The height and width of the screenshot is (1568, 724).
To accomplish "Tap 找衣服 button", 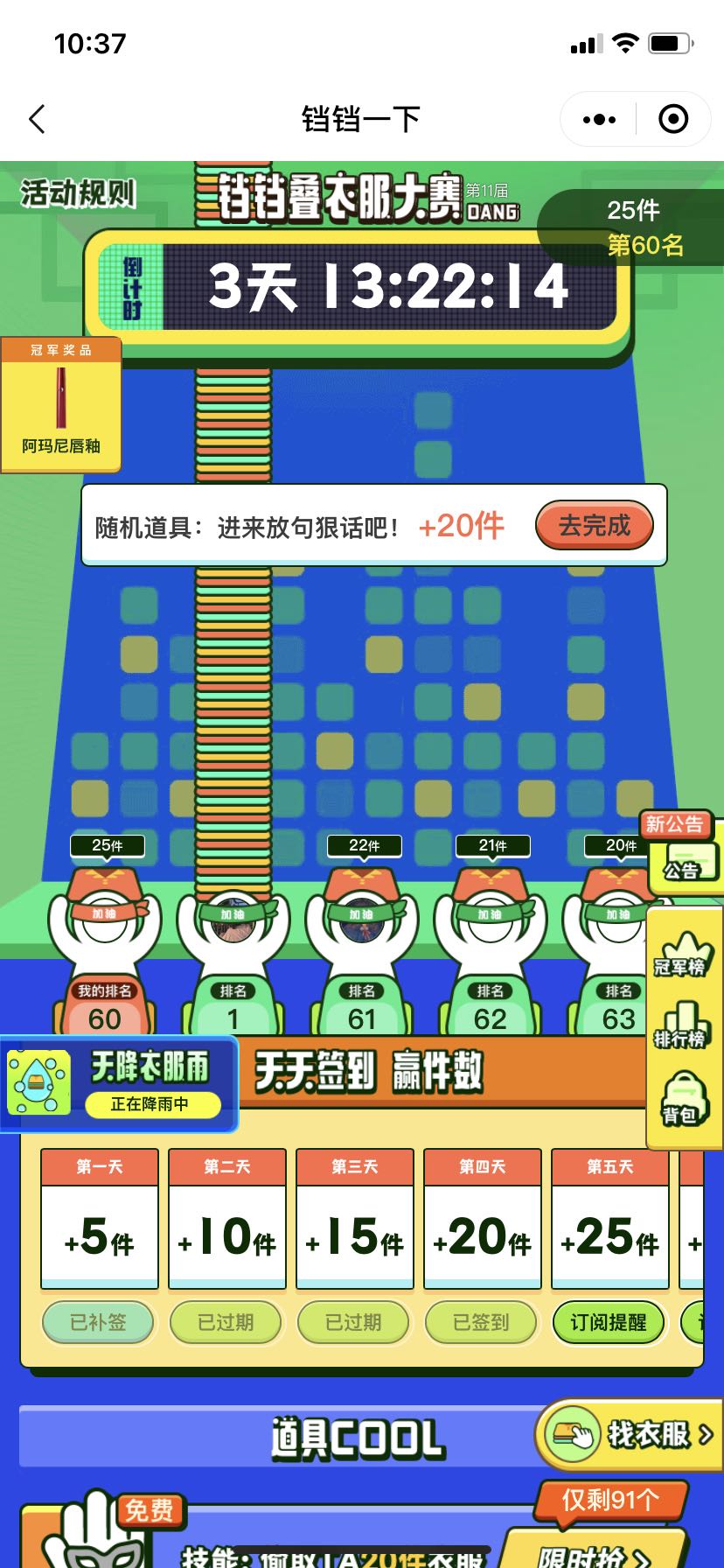I will click(630, 1434).
